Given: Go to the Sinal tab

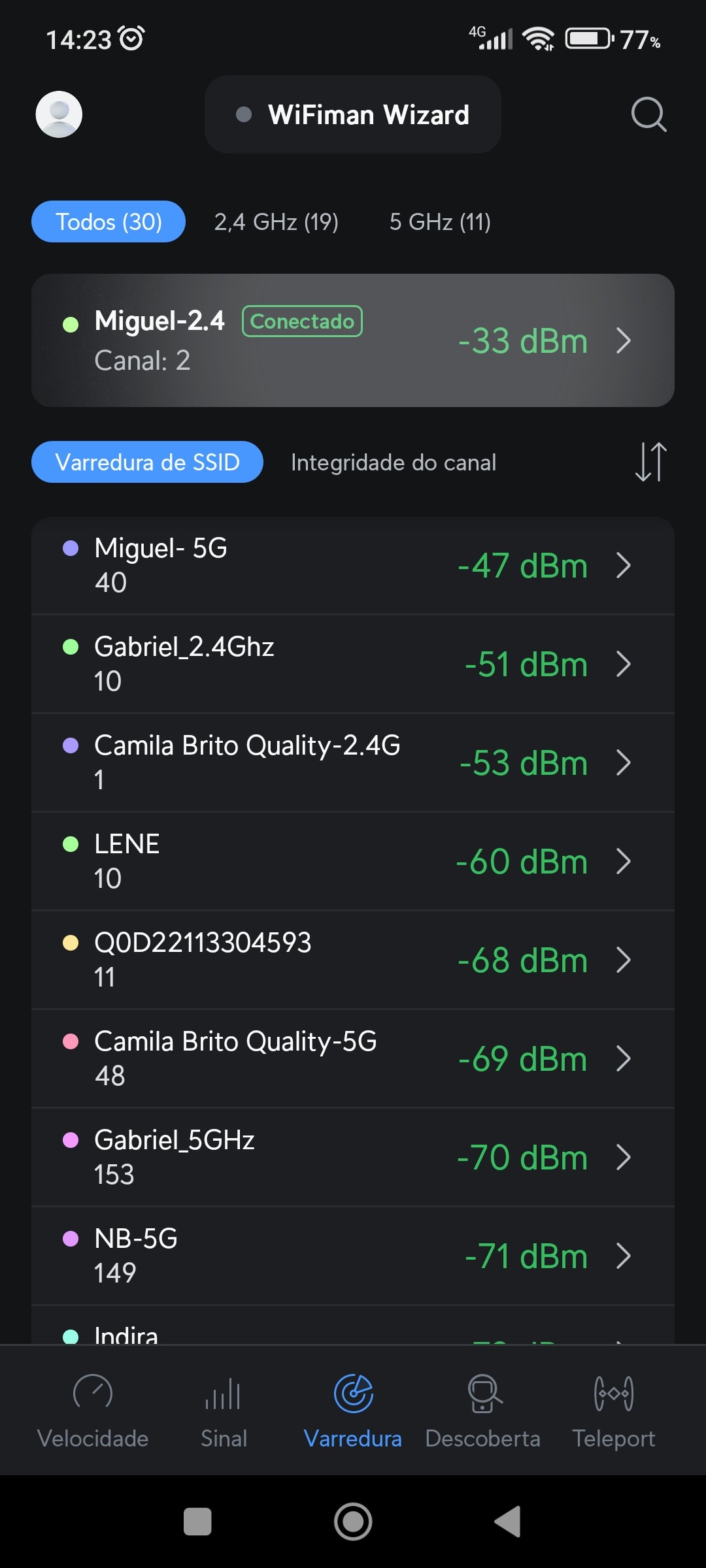Looking at the screenshot, I should (224, 1409).
